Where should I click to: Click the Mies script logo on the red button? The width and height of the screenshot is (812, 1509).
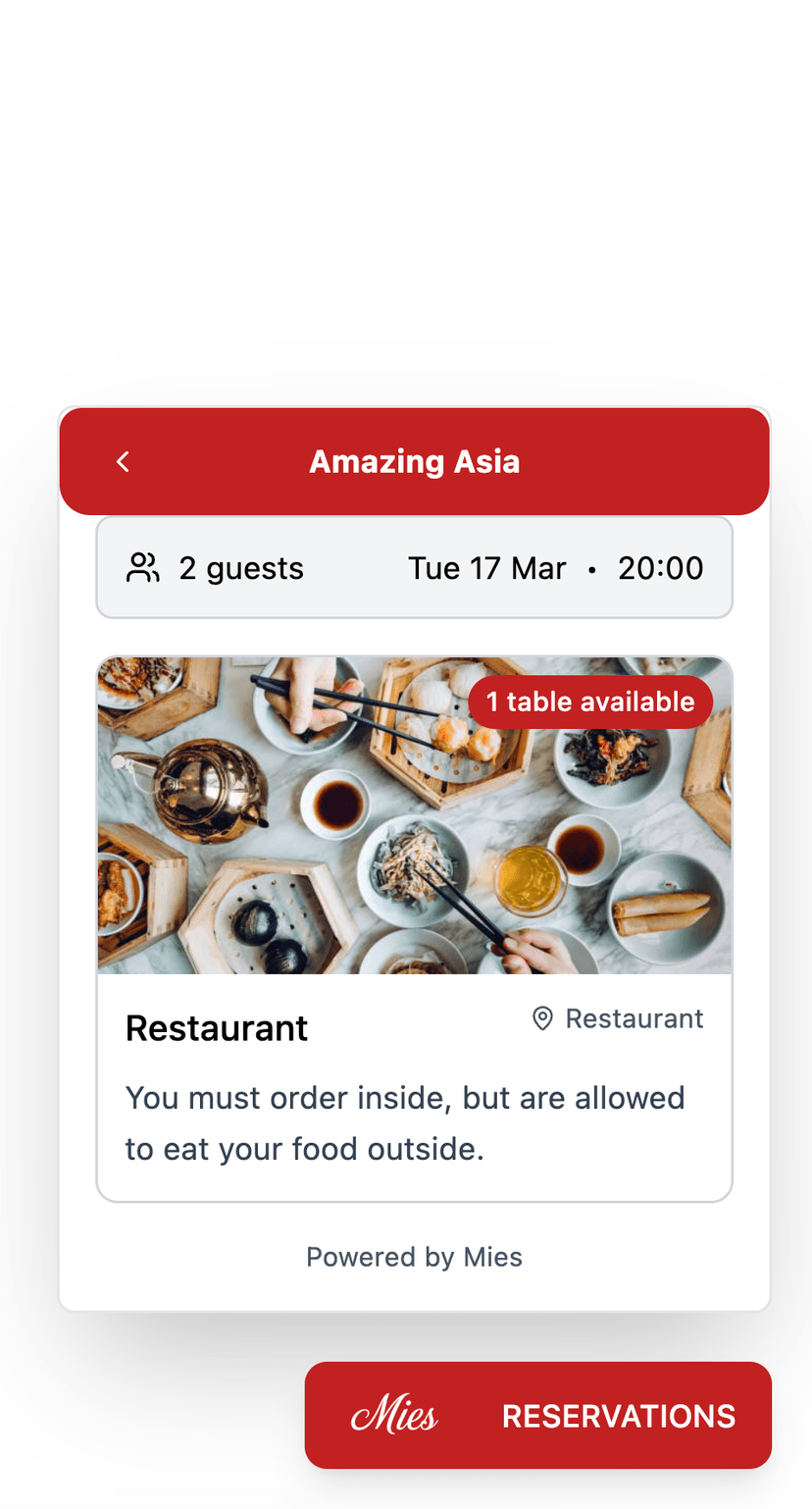(x=394, y=1415)
